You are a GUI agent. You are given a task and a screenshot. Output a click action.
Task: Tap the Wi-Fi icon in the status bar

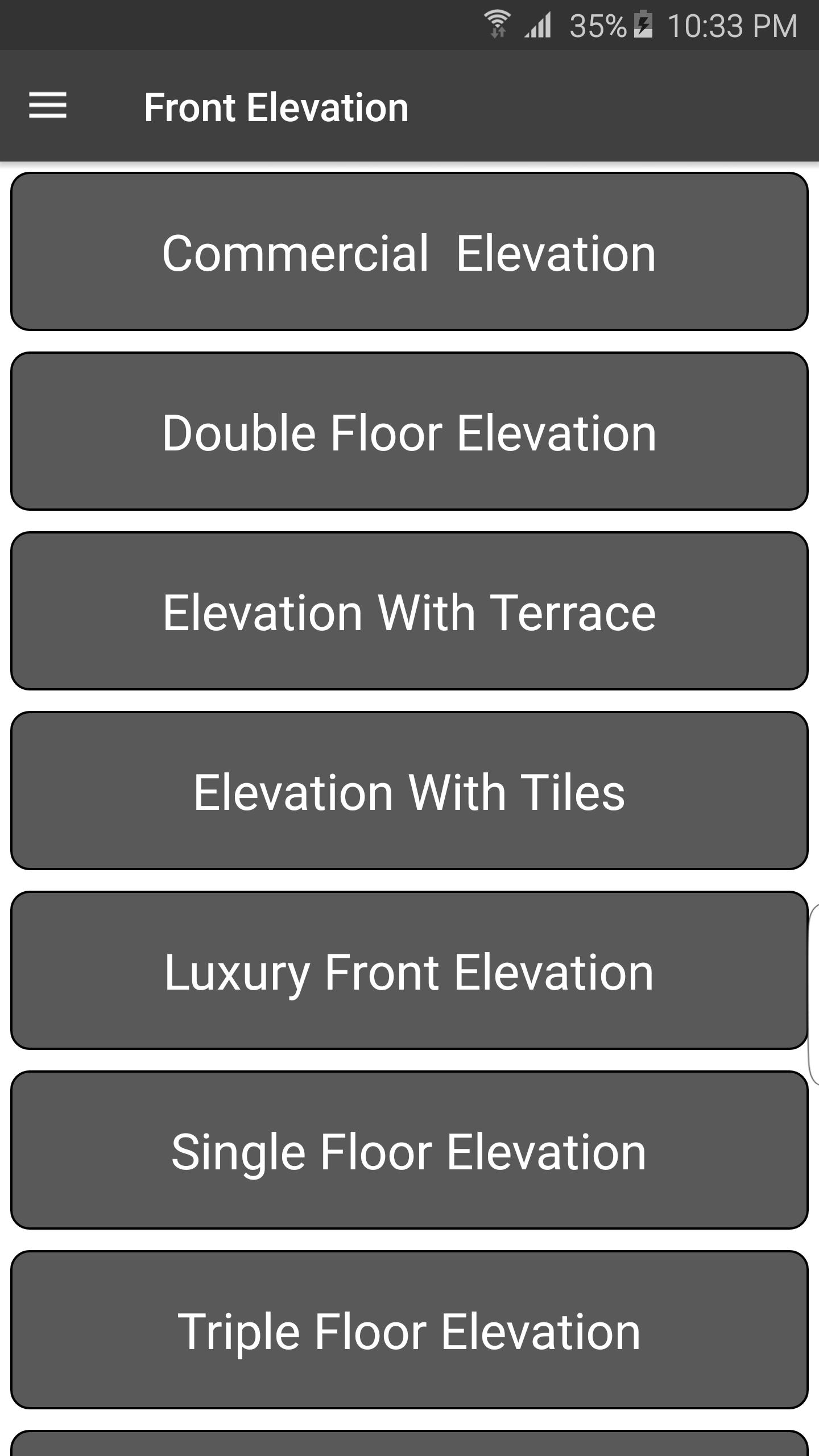coord(498,24)
